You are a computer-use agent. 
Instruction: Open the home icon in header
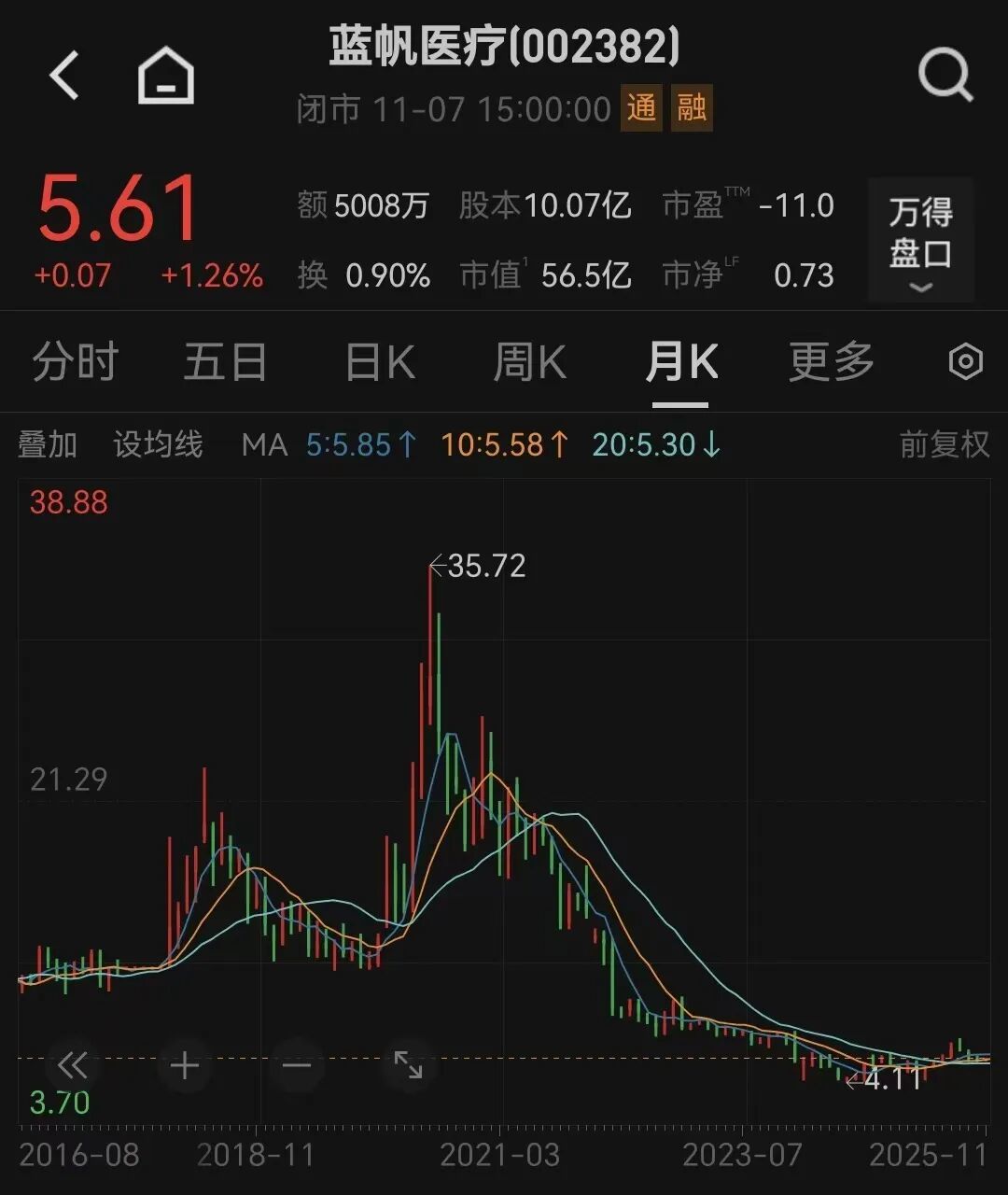[x=166, y=76]
